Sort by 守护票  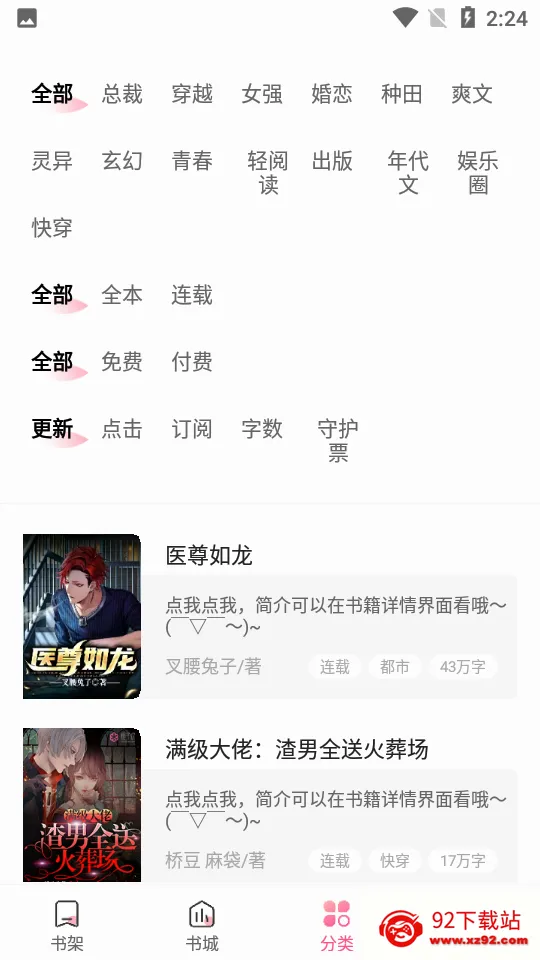coord(338,441)
